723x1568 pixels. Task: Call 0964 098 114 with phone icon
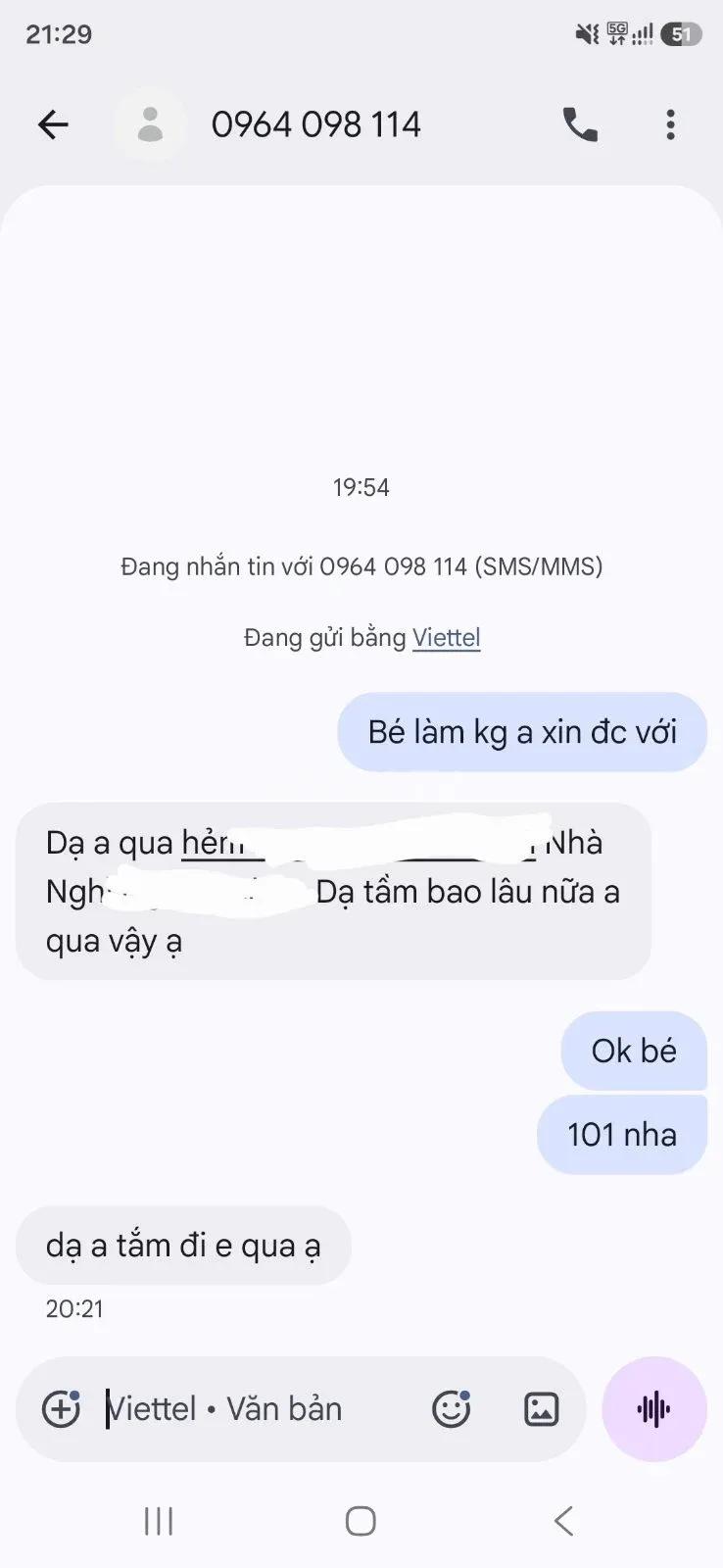pyautogui.click(x=580, y=124)
